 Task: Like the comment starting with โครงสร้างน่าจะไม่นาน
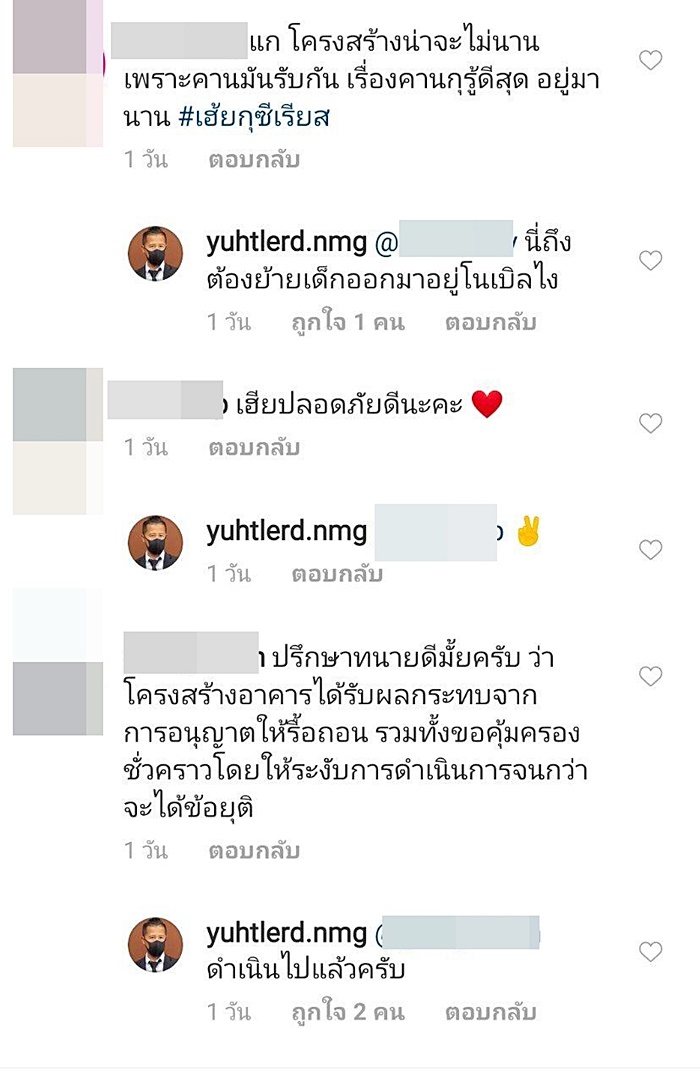click(x=650, y=61)
